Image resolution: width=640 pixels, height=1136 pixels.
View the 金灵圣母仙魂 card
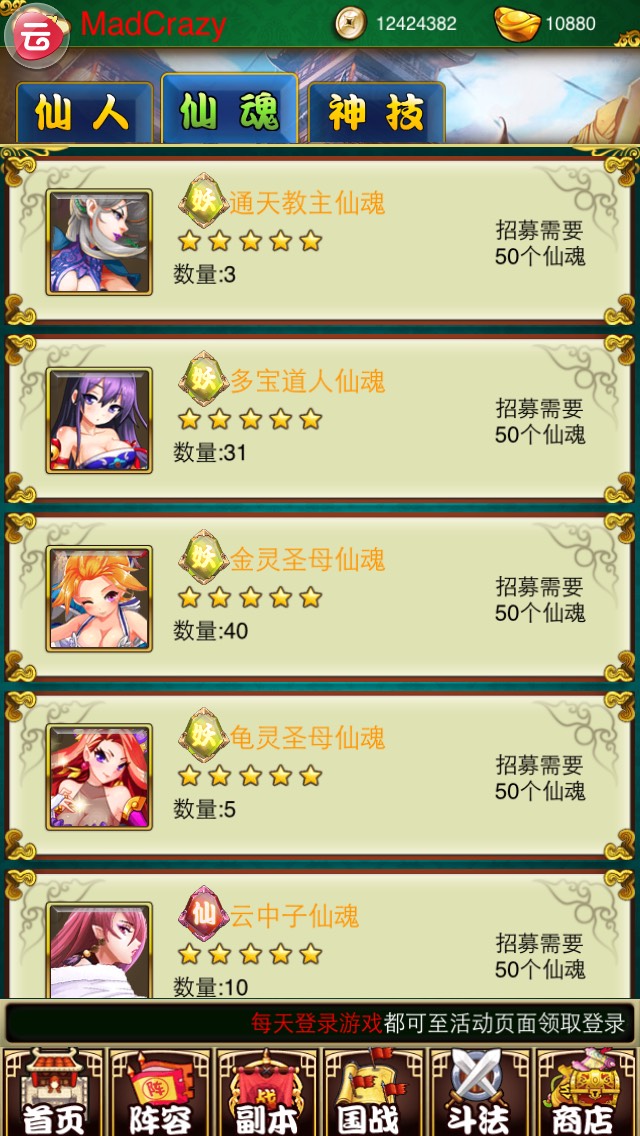320,596
